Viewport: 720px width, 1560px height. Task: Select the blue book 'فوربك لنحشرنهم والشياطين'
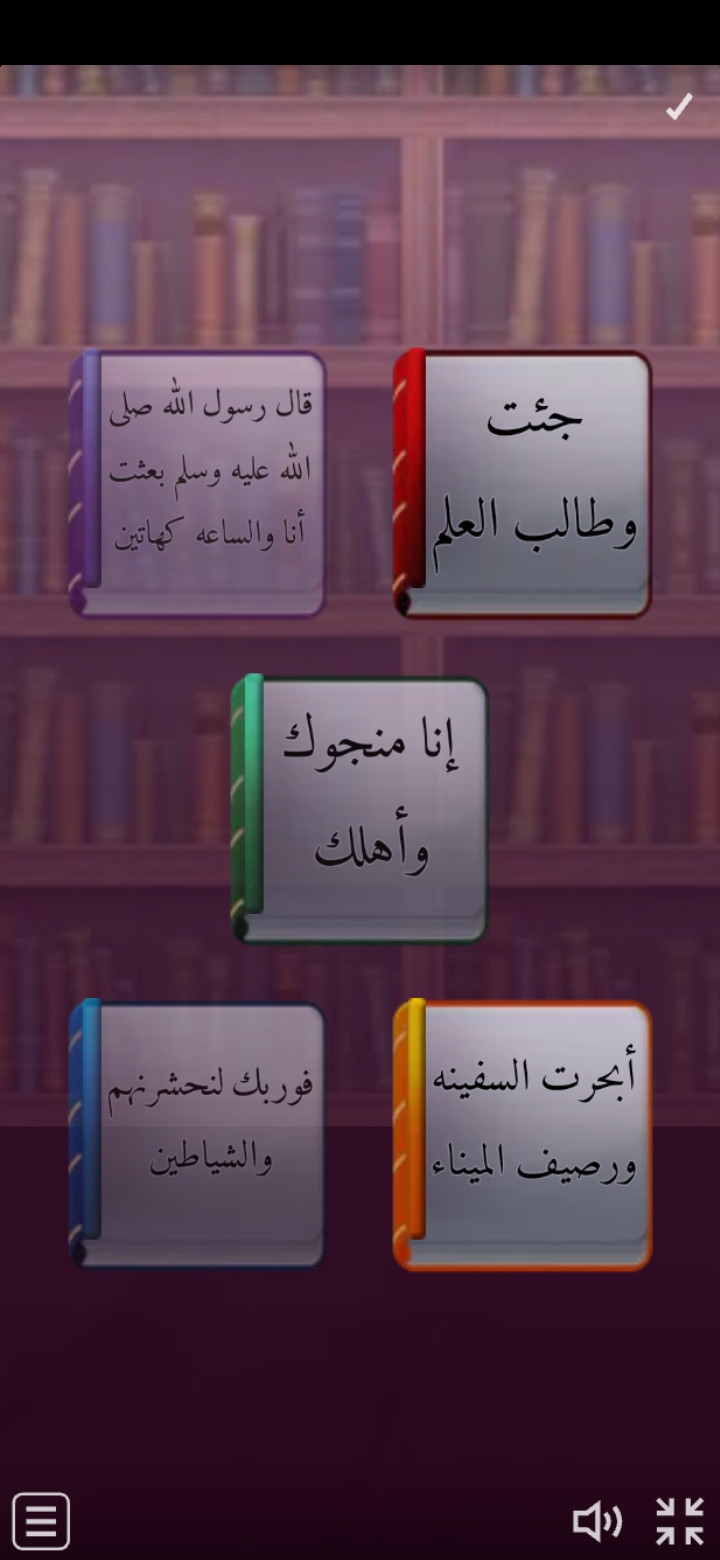pyautogui.click(x=198, y=1134)
